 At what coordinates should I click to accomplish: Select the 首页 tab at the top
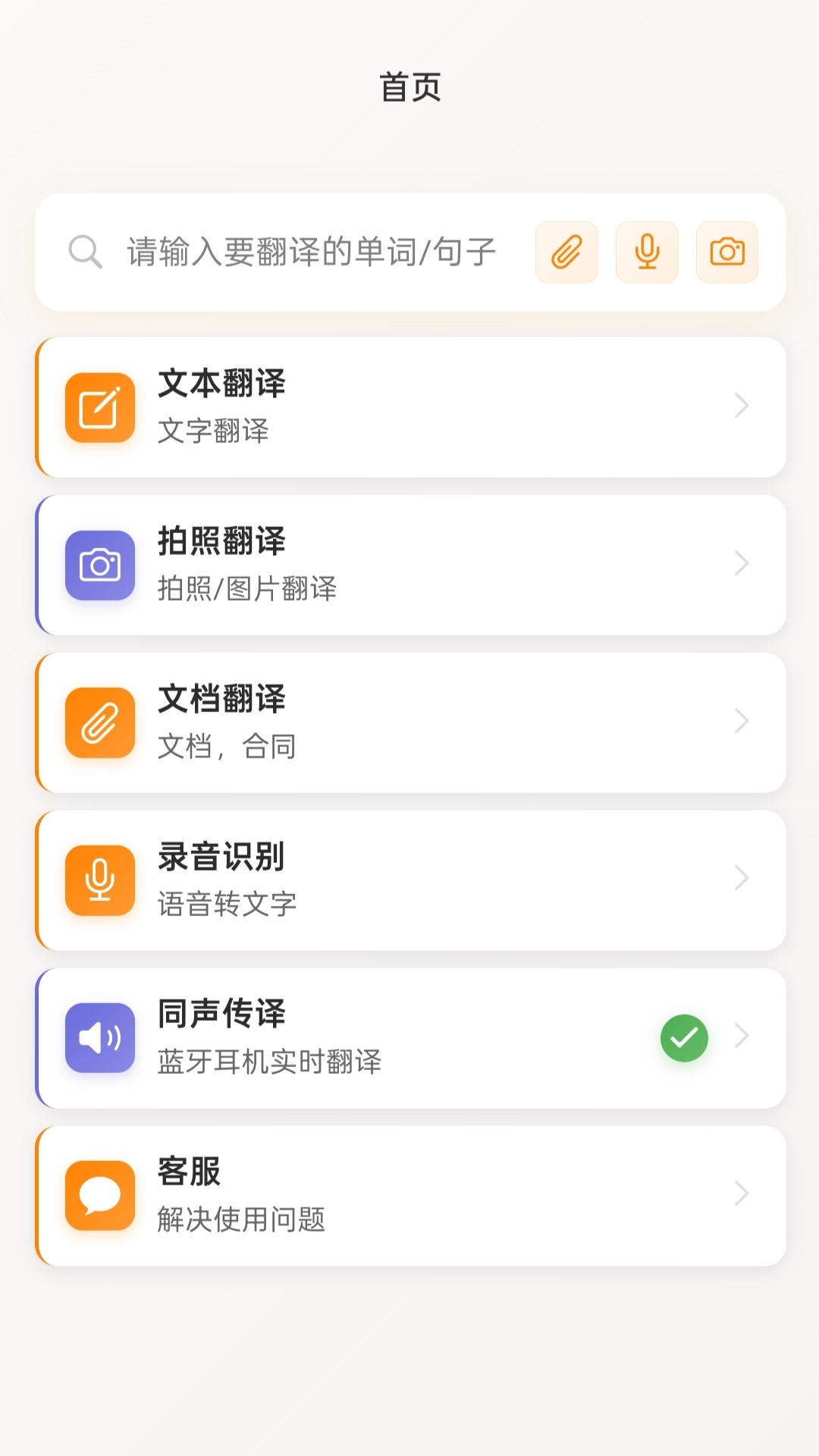coord(409,86)
